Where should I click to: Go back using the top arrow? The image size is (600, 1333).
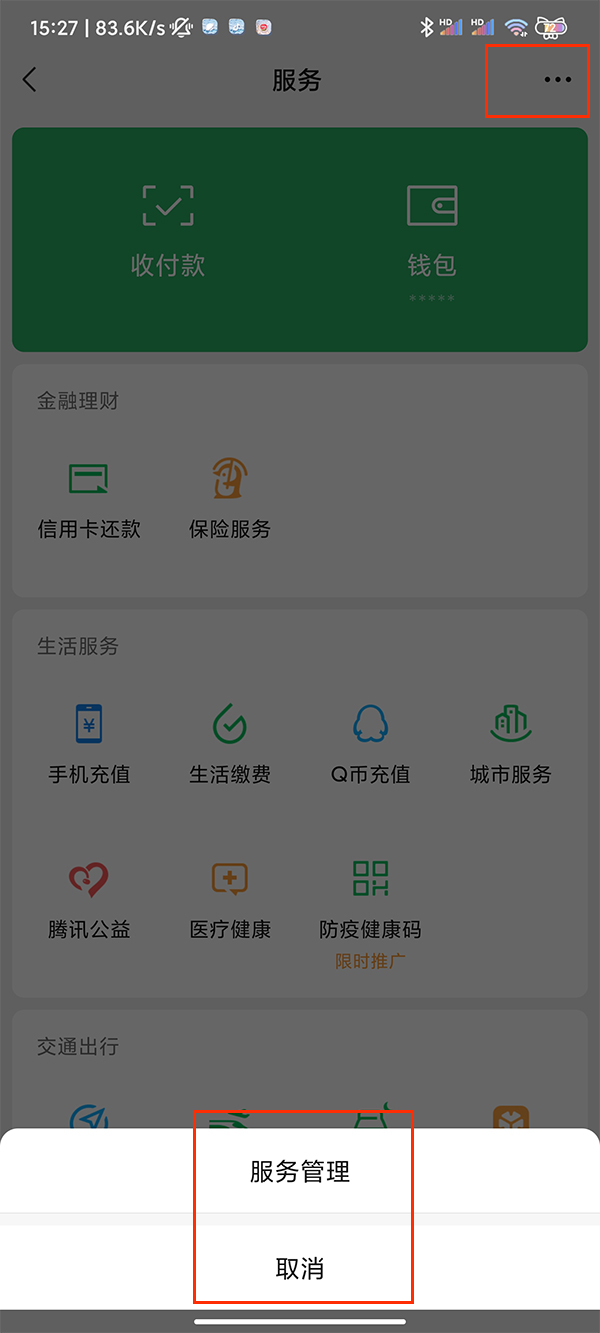pyautogui.click(x=30, y=80)
